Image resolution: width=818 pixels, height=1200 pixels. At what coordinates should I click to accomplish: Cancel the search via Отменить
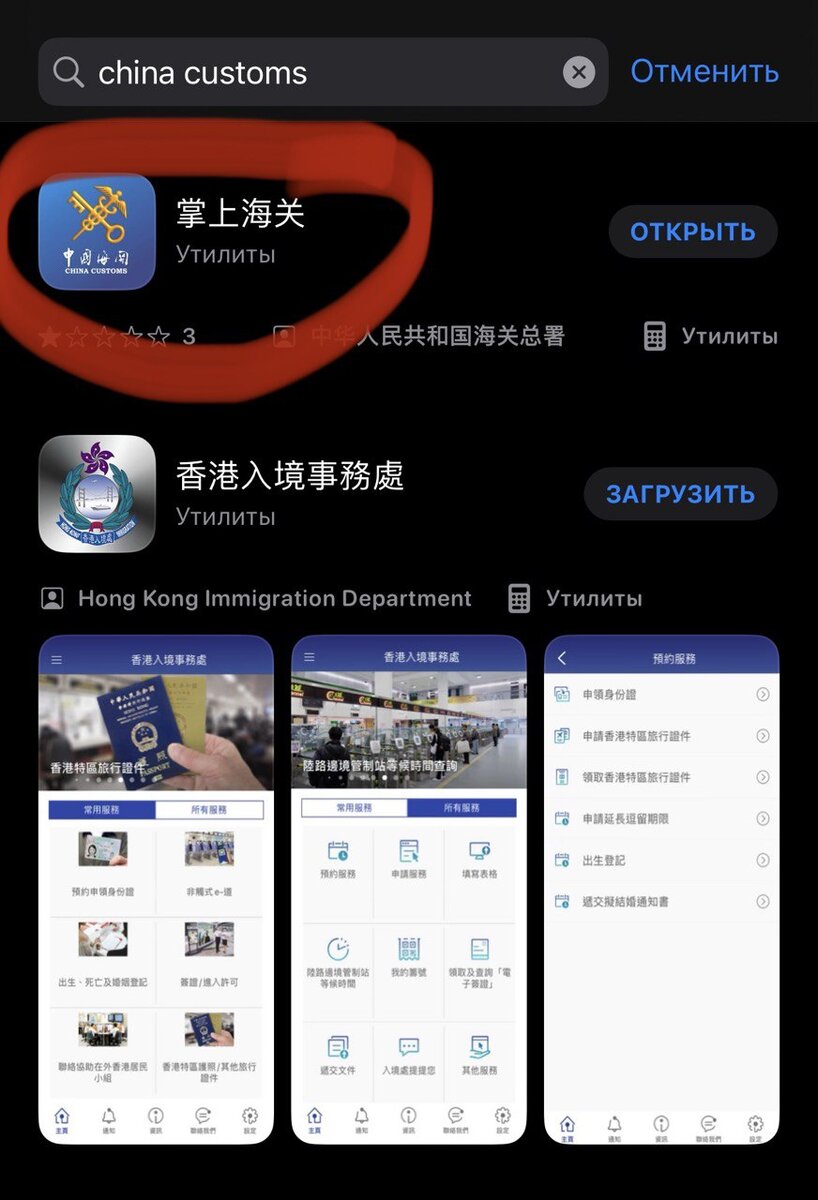[x=704, y=72]
